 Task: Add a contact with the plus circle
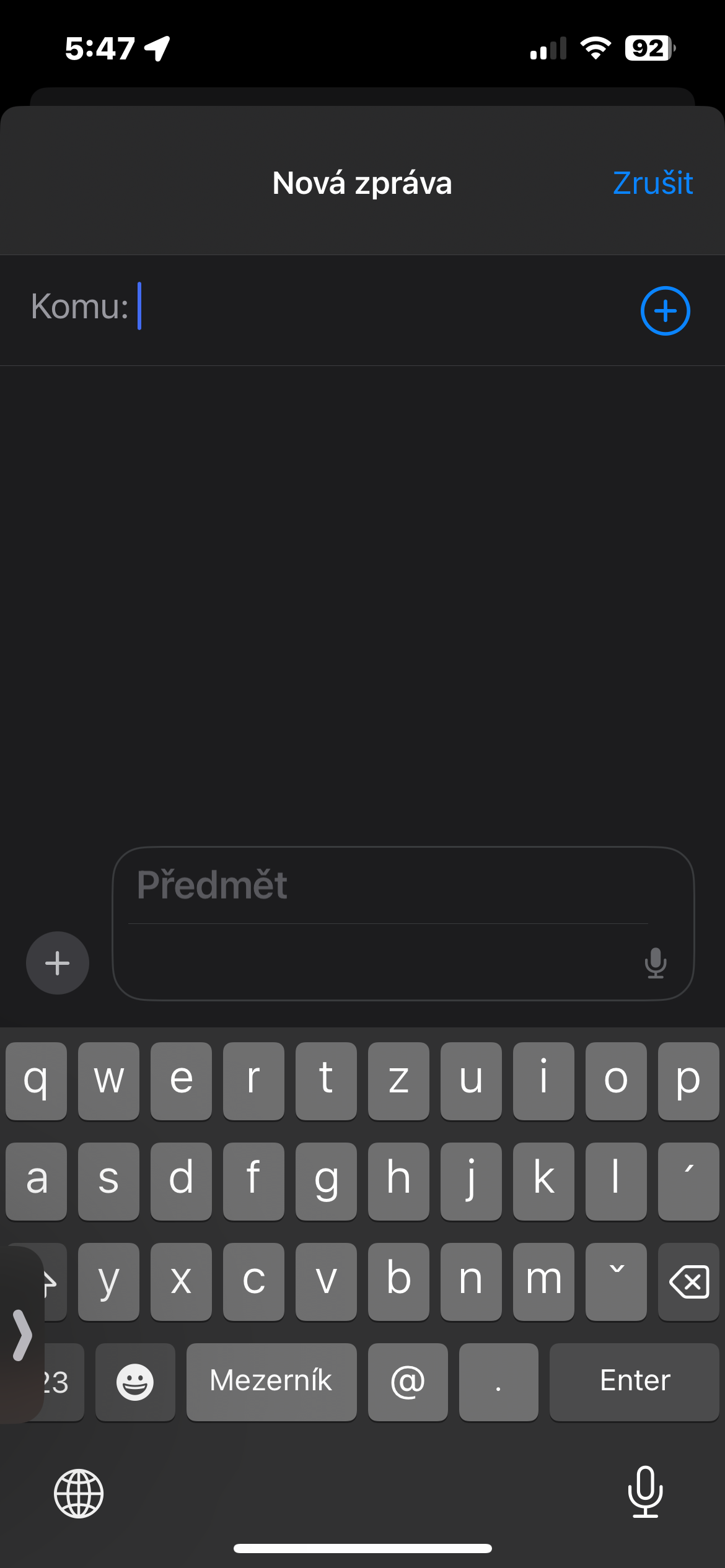[665, 311]
